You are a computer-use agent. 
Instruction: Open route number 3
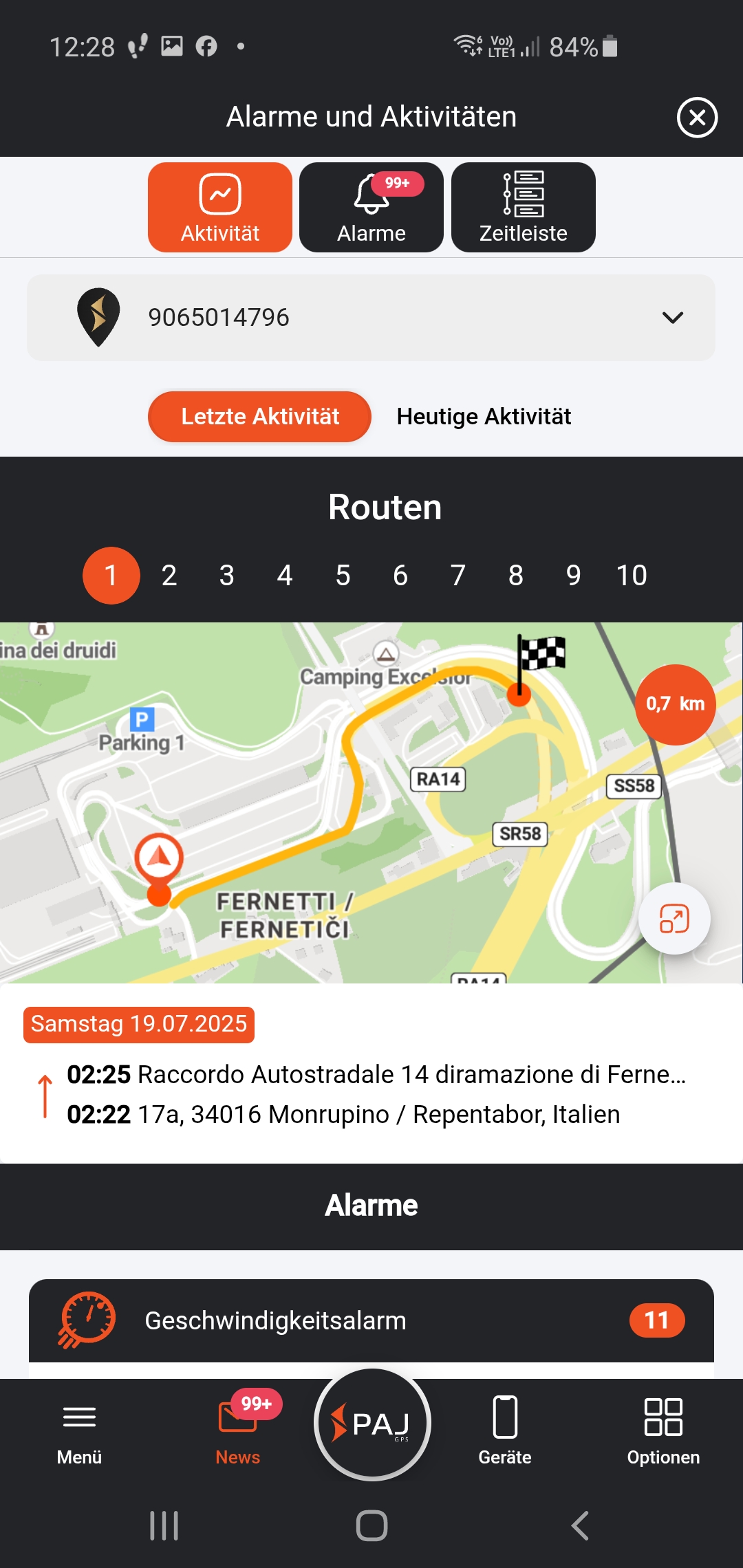point(227,576)
